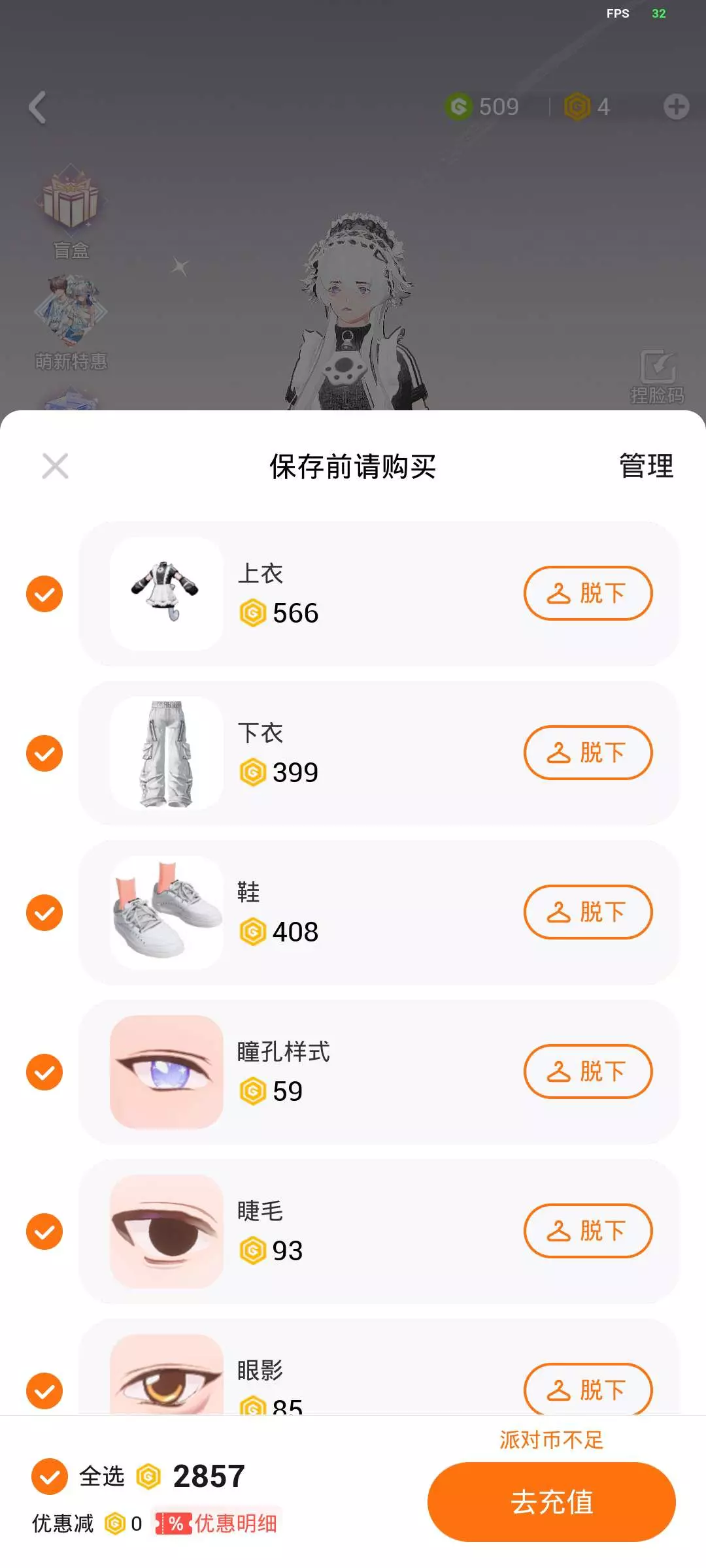The image size is (706, 1568).
Task: Take off the 下衣 pants
Action: [588, 753]
